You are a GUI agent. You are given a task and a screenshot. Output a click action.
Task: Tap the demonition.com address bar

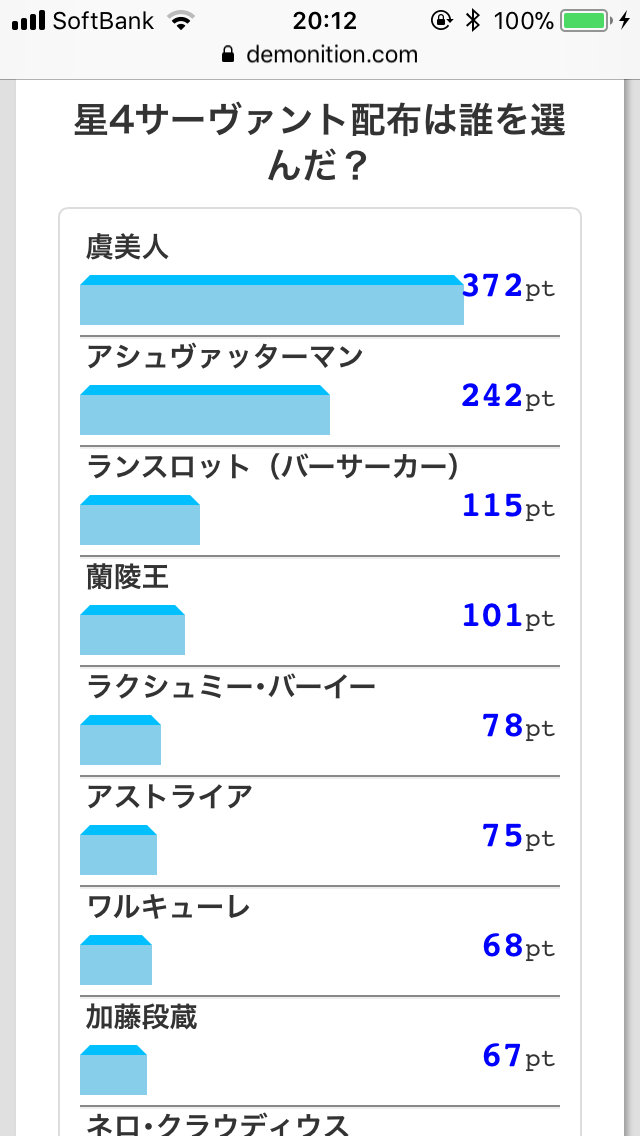pyautogui.click(x=320, y=55)
